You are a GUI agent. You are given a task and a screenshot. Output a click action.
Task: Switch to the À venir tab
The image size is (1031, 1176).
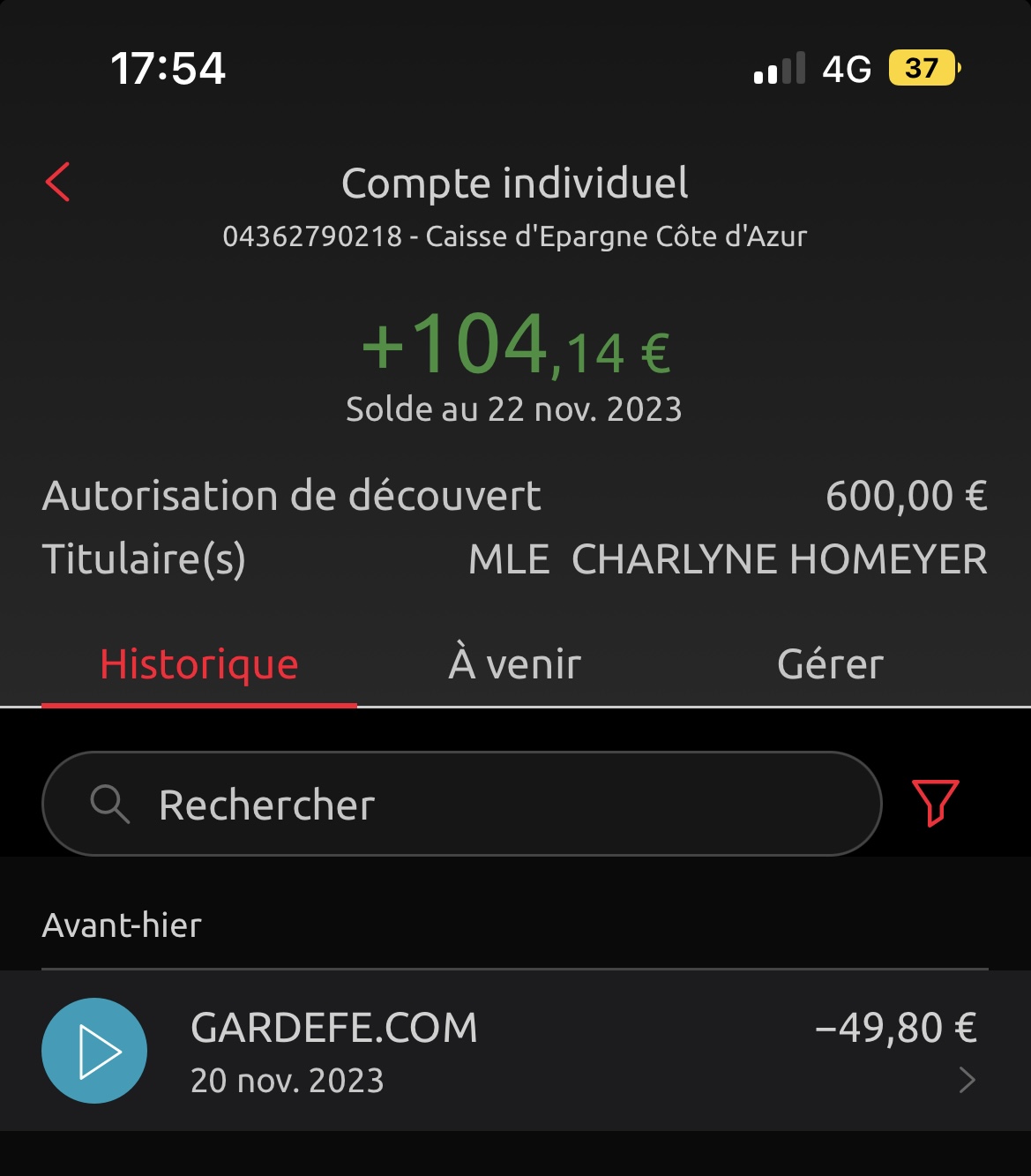[x=515, y=664]
